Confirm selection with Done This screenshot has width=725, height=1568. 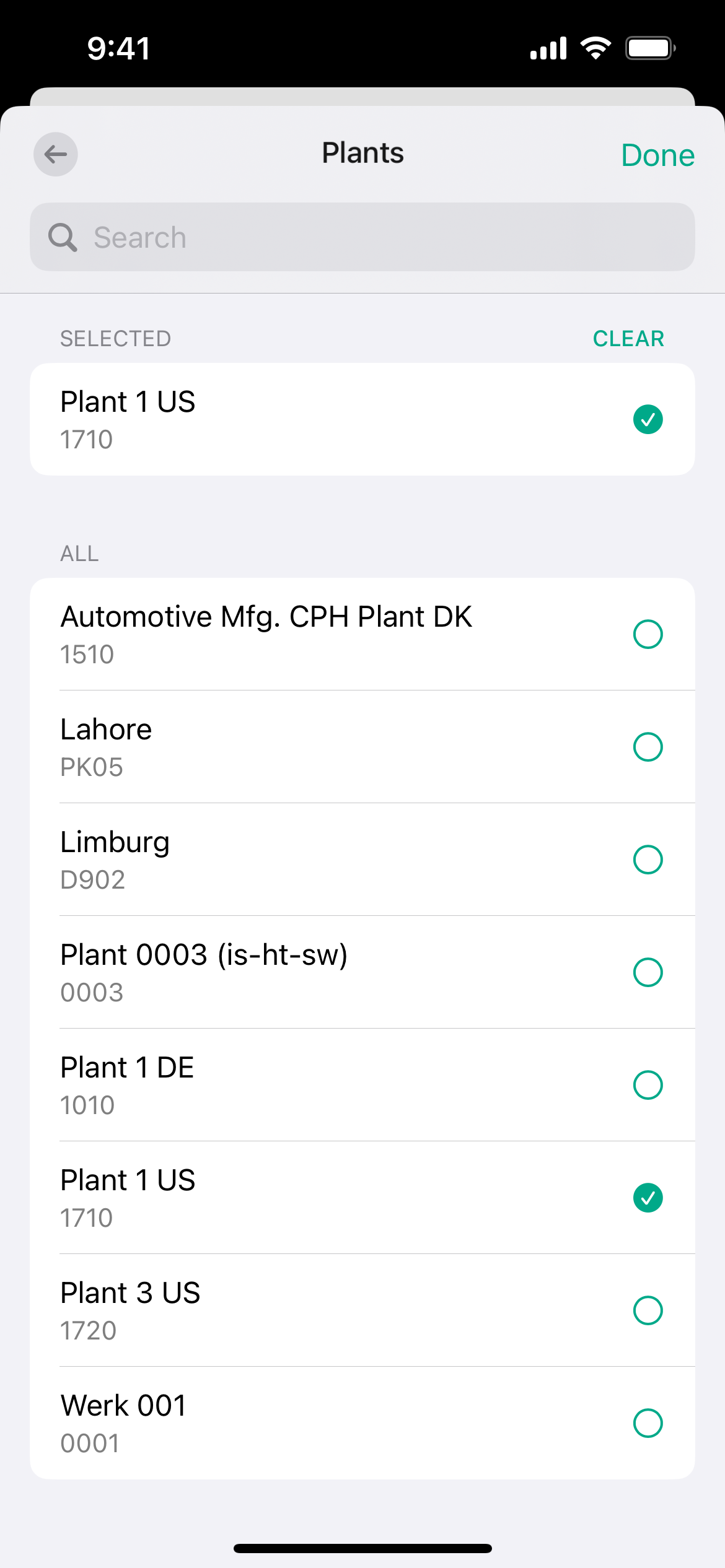click(657, 155)
